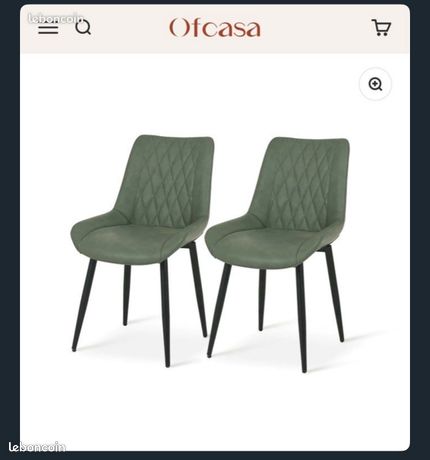Zoom into the product image

coord(375,84)
